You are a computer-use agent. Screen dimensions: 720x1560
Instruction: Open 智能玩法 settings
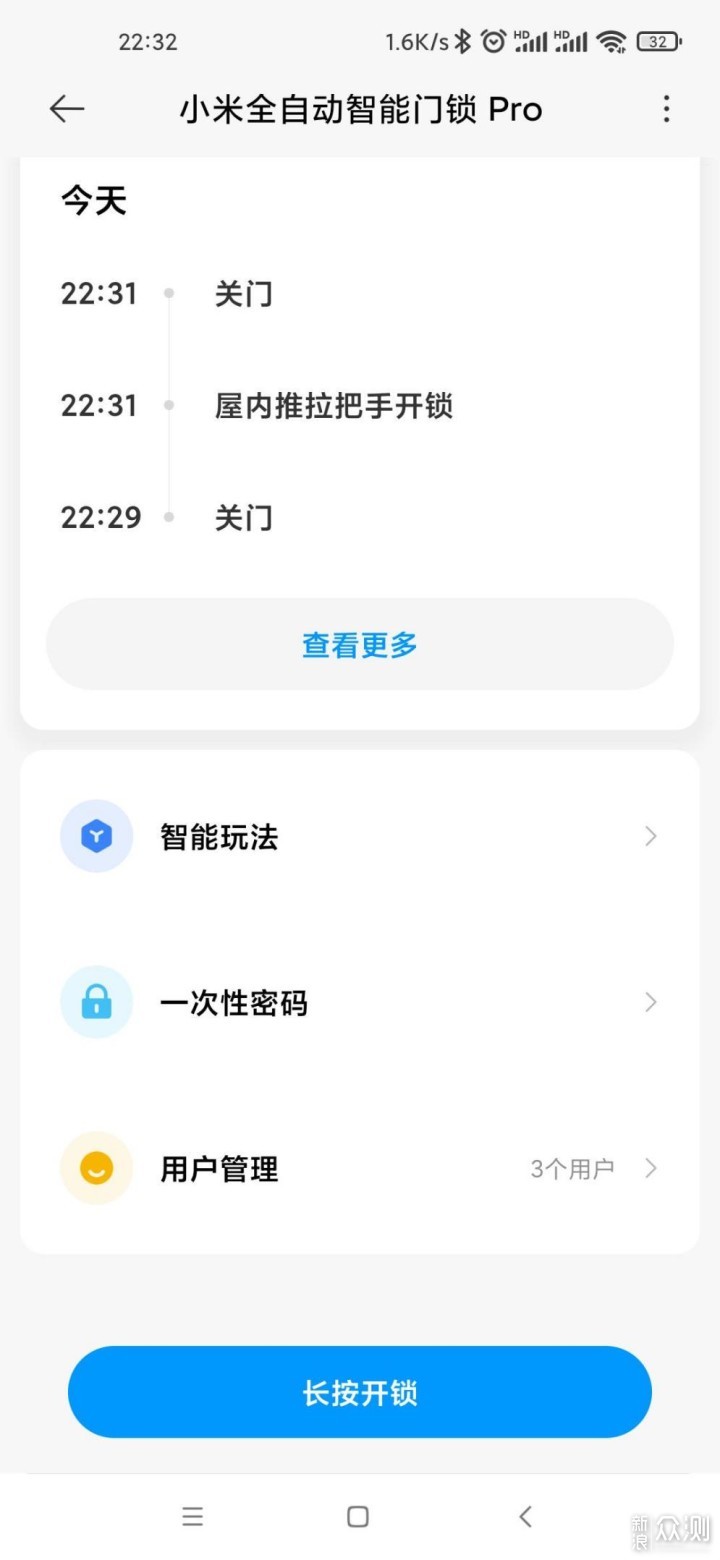(360, 836)
